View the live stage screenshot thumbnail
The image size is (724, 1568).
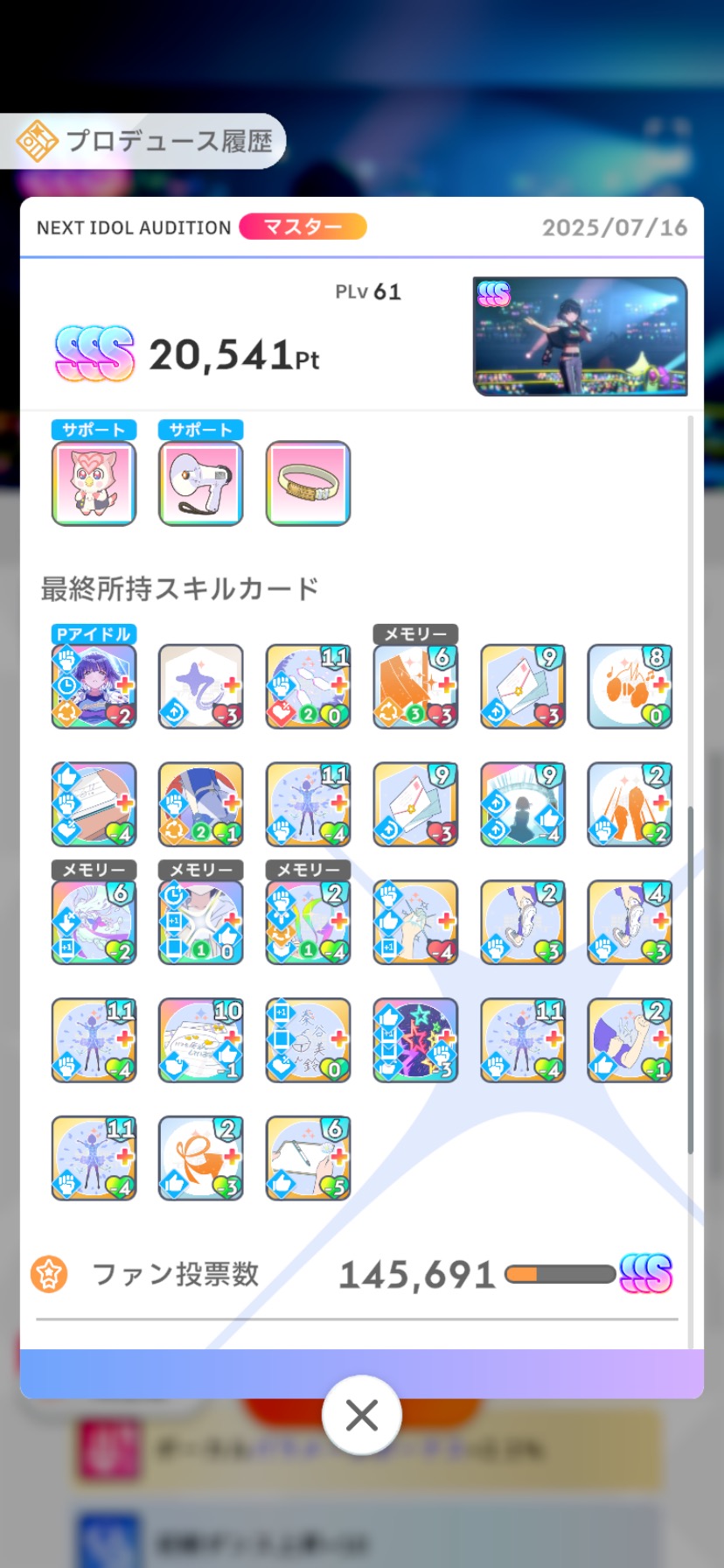[581, 337]
